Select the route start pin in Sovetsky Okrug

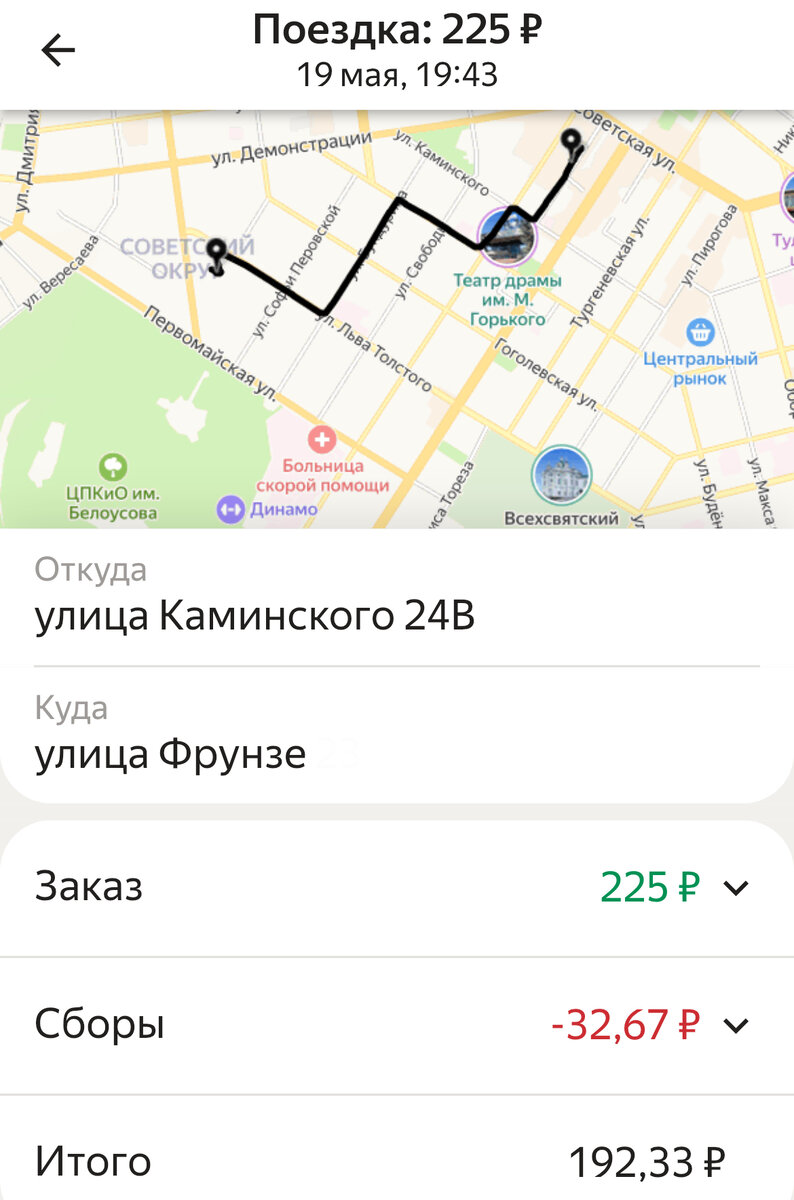(x=215, y=250)
